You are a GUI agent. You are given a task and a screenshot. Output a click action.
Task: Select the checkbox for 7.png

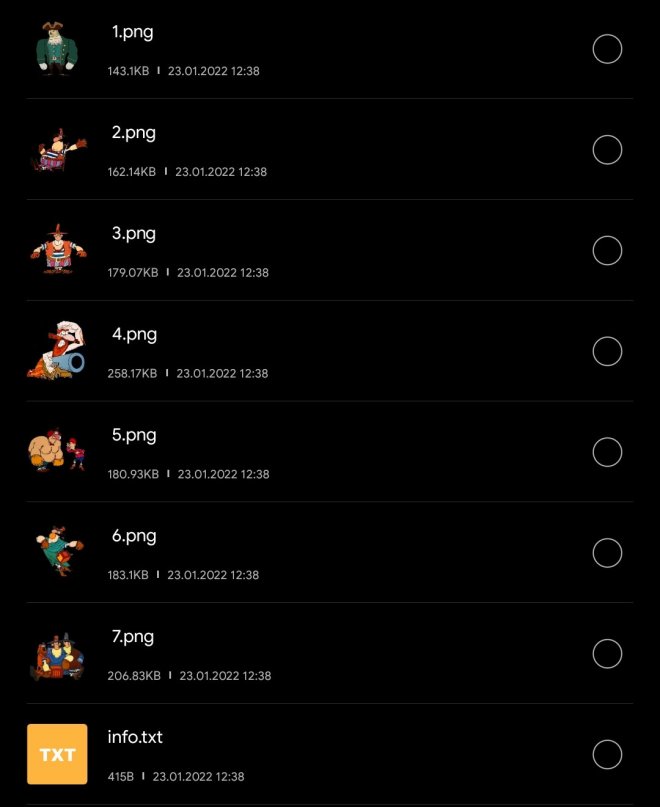[x=607, y=653]
